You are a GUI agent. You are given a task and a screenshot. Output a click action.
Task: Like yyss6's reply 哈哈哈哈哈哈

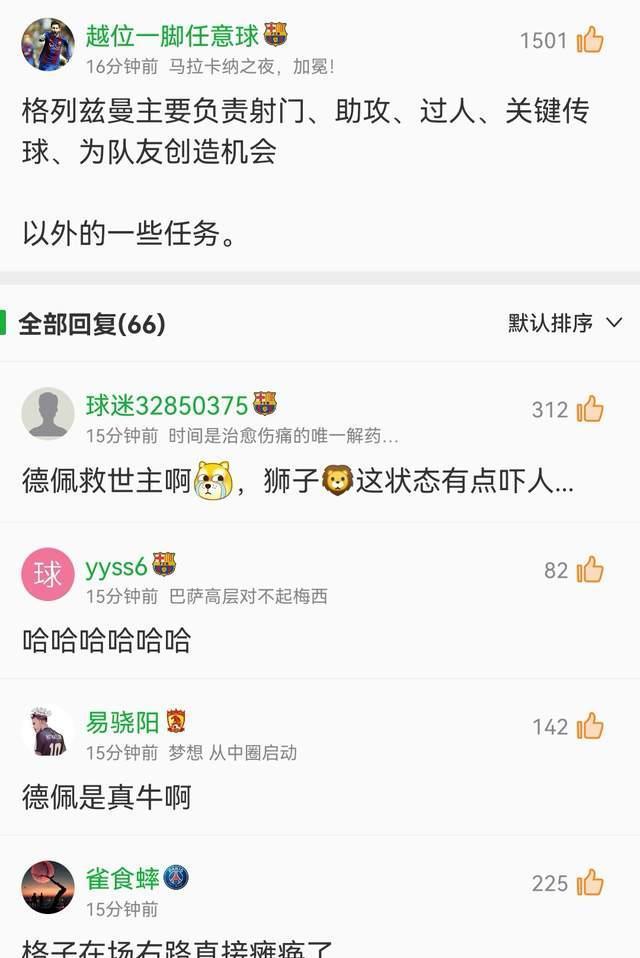(590, 570)
